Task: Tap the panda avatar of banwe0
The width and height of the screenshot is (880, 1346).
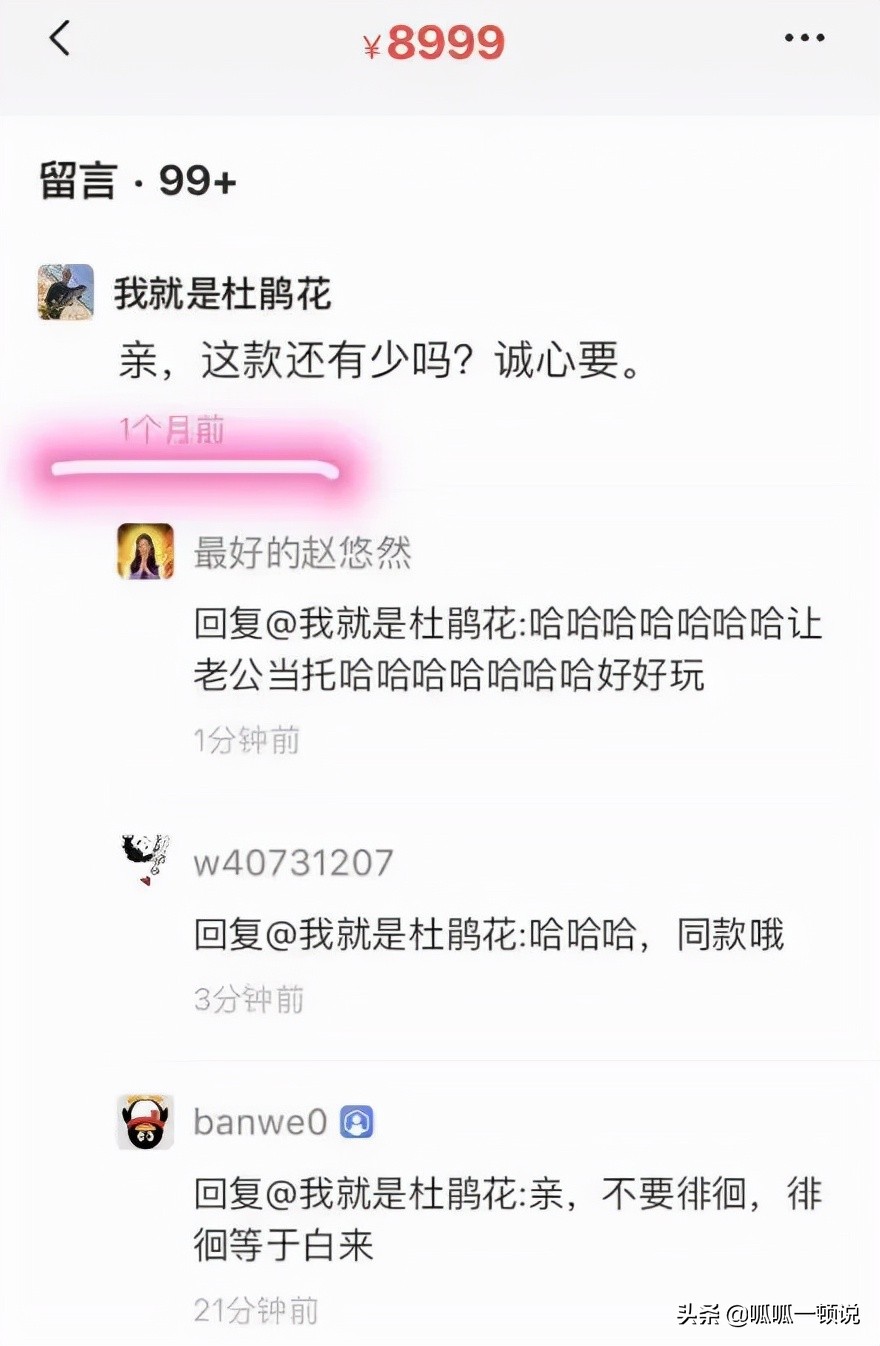Action: click(144, 1122)
